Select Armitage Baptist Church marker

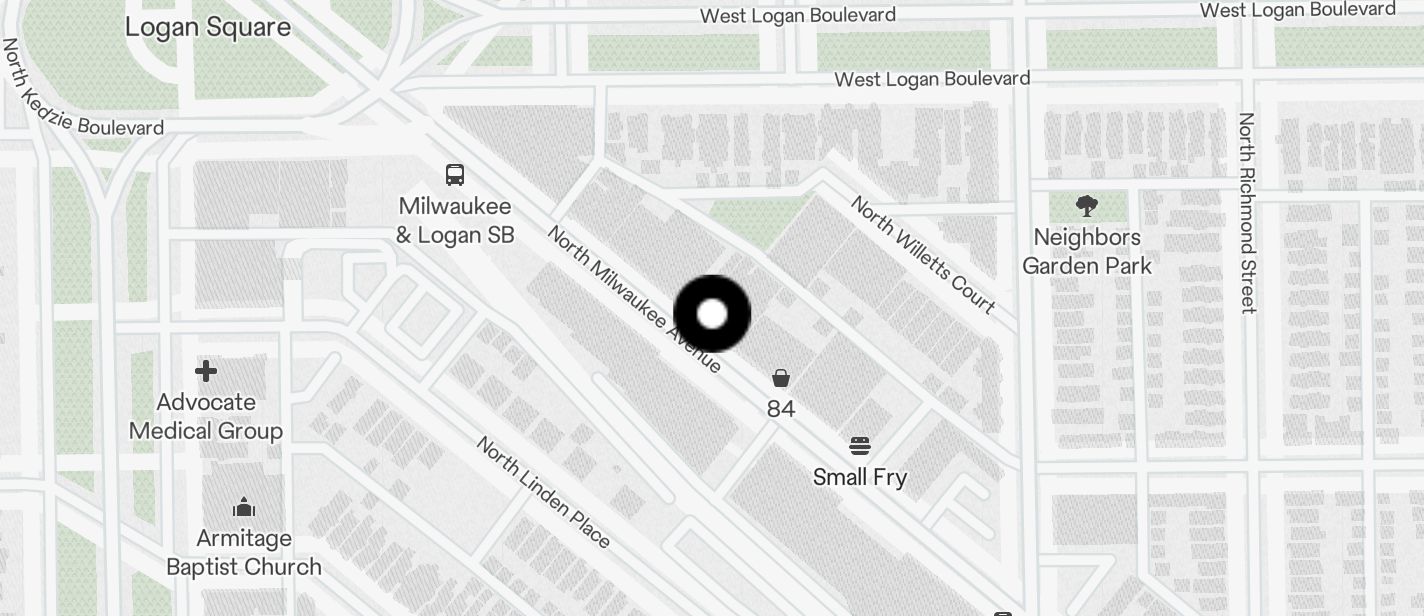(244, 508)
